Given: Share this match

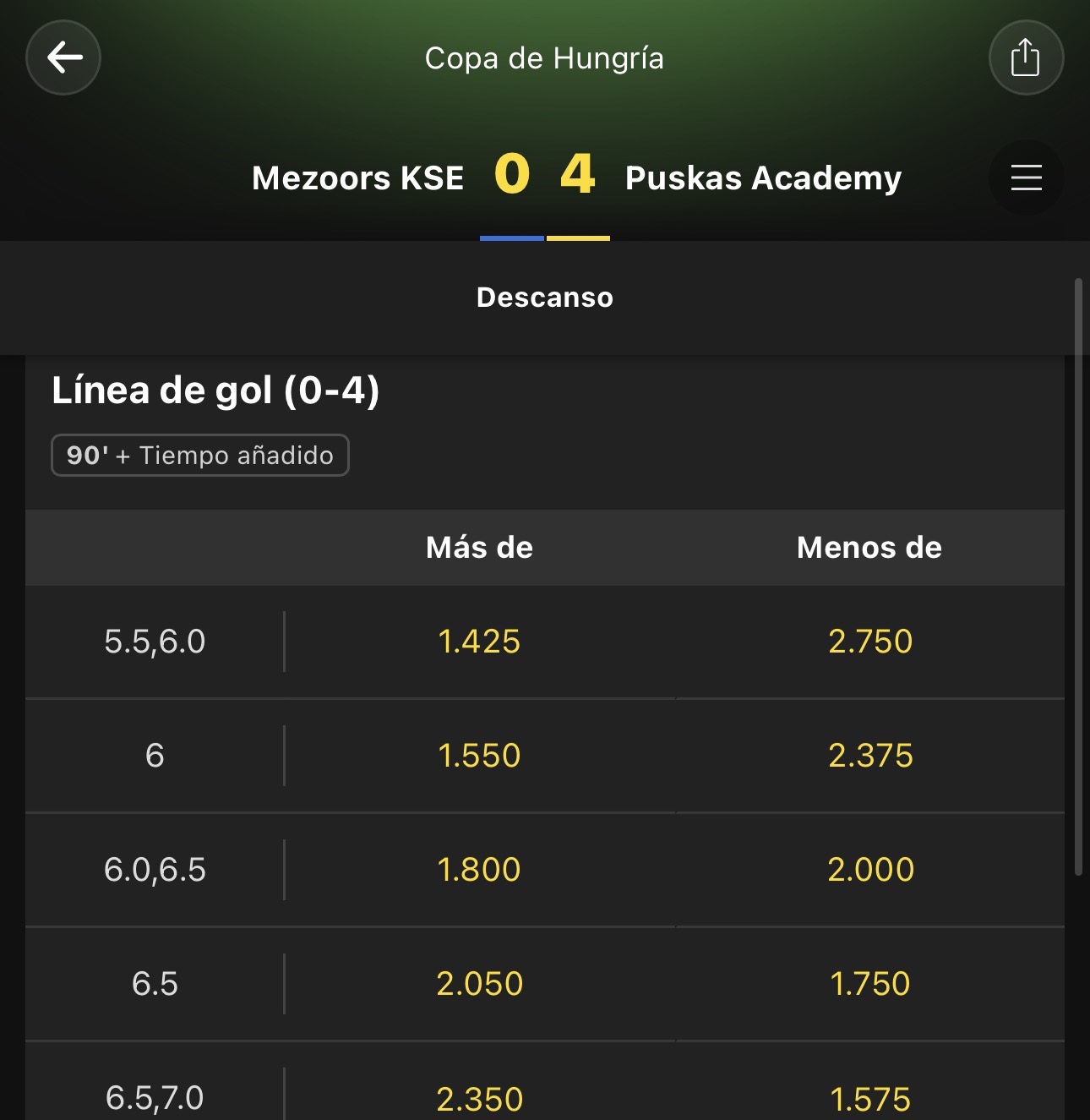Looking at the screenshot, I should (x=1026, y=57).
